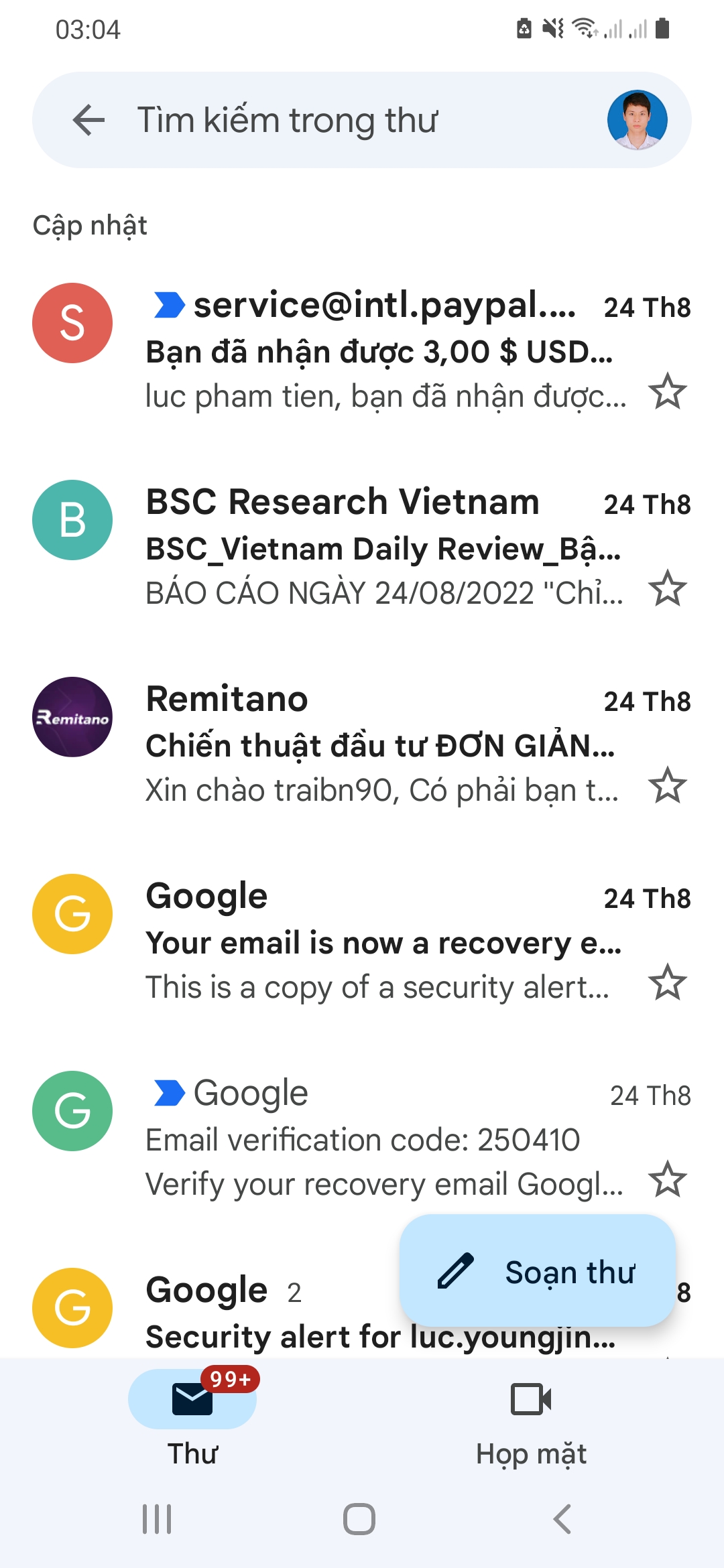
Task: Tap the back arrow in search bar
Action: tap(88, 121)
